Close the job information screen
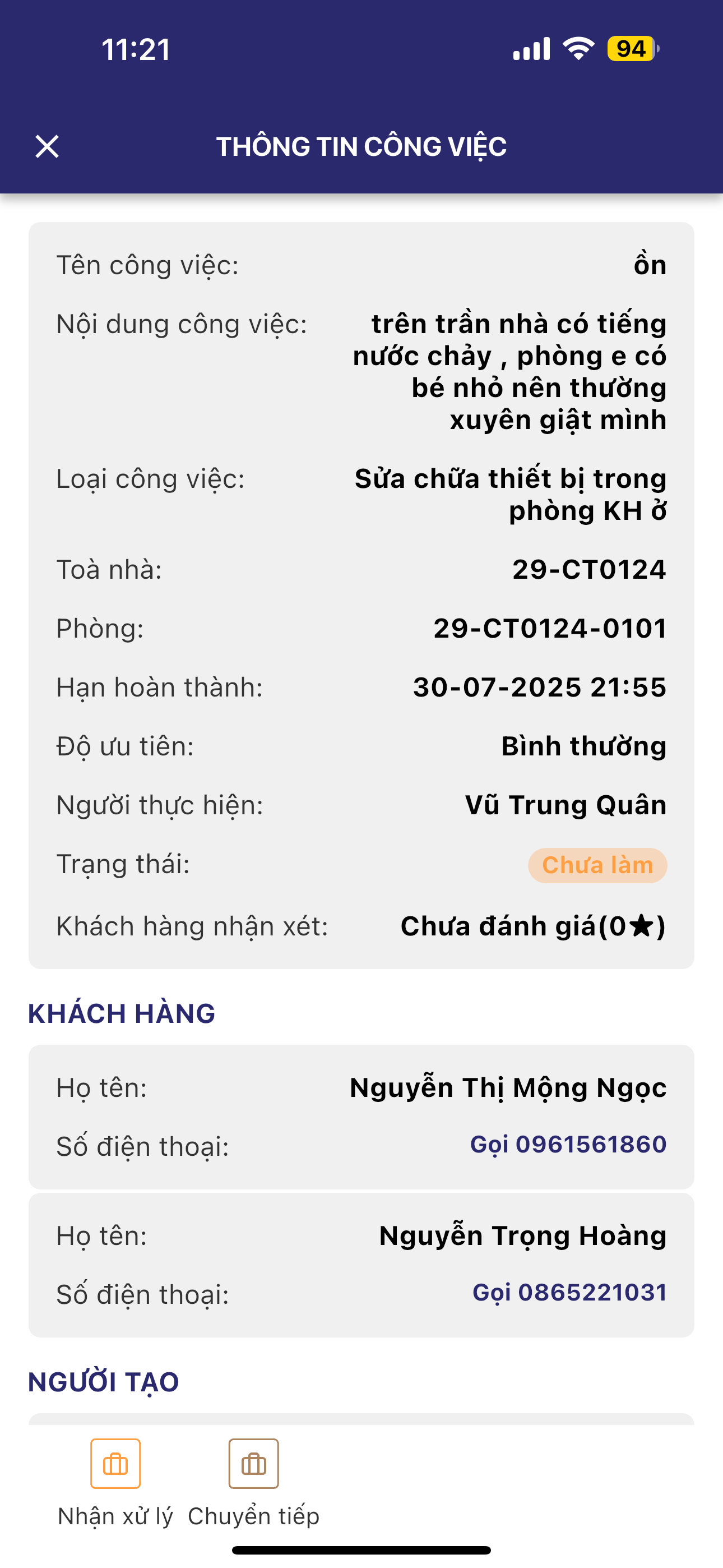Screen dimensions: 723x1568 pos(47,147)
